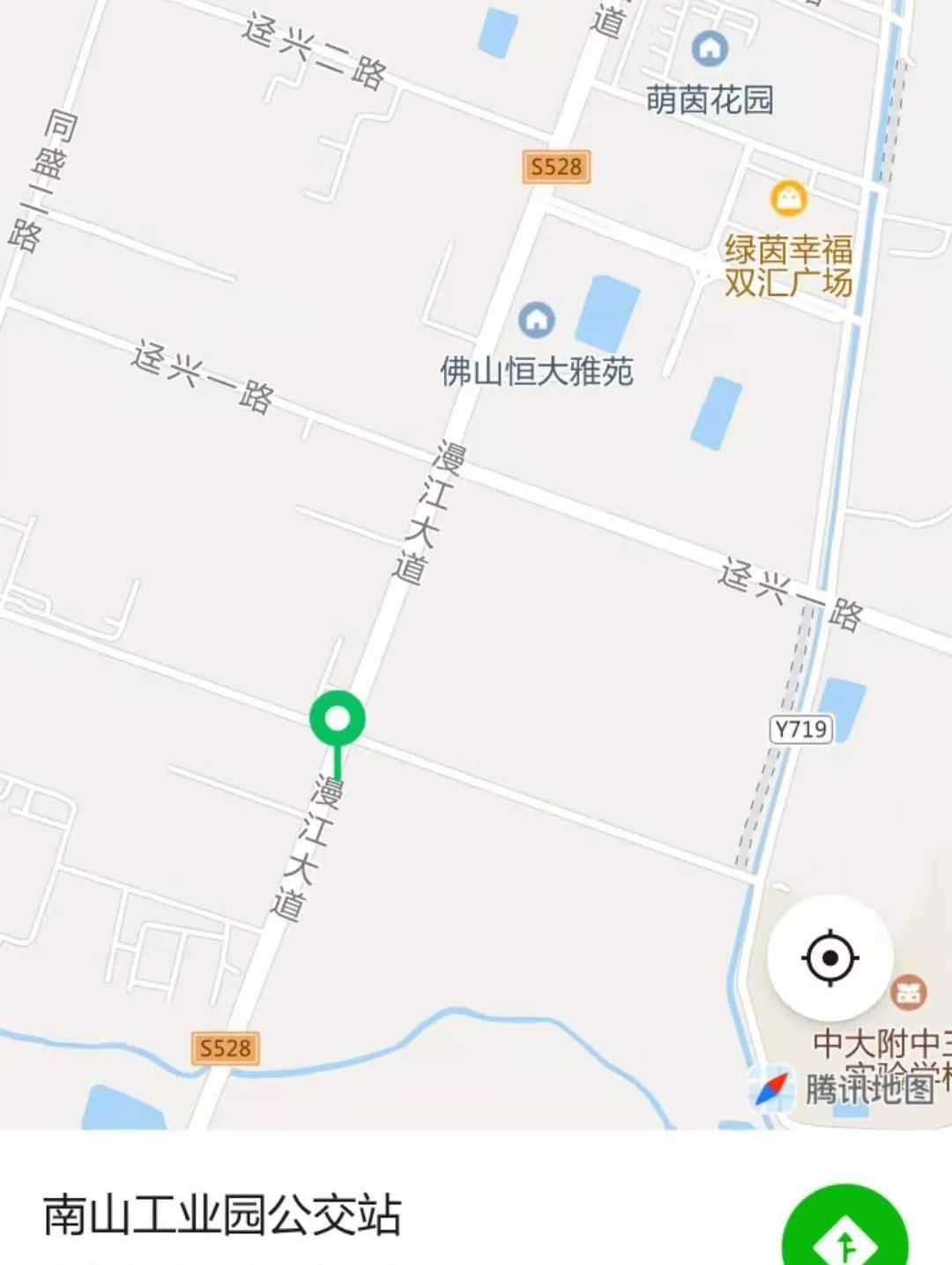Tap the S528 shield at bottom left
This screenshot has height=1265, width=952.
click(x=224, y=1048)
